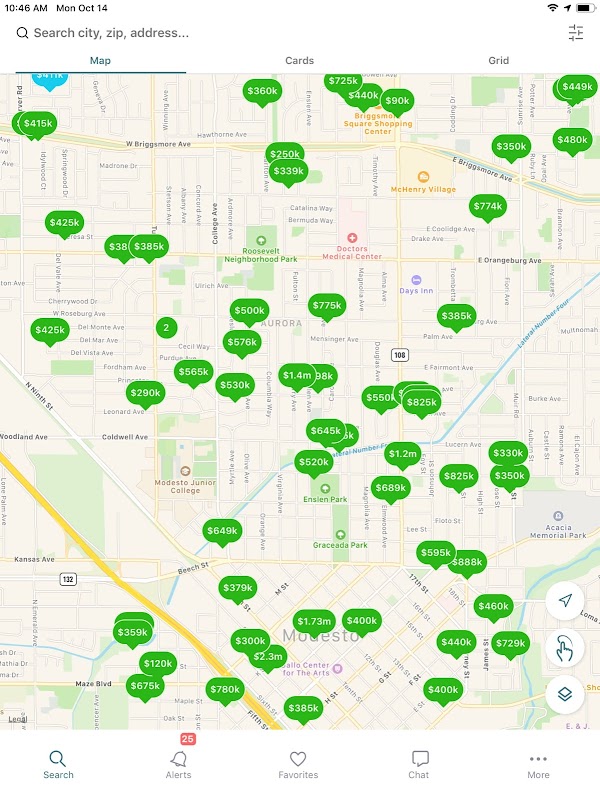Open the $290k listing pin
This screenshot has width=600, height=800.
click(x=146, y=393)
